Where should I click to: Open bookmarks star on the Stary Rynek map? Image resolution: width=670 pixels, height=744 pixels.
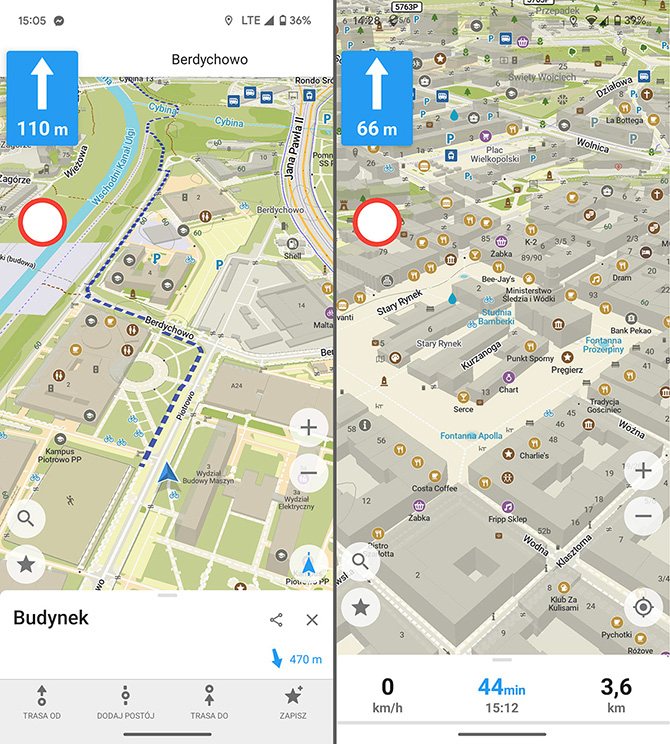tap(360, 607)
